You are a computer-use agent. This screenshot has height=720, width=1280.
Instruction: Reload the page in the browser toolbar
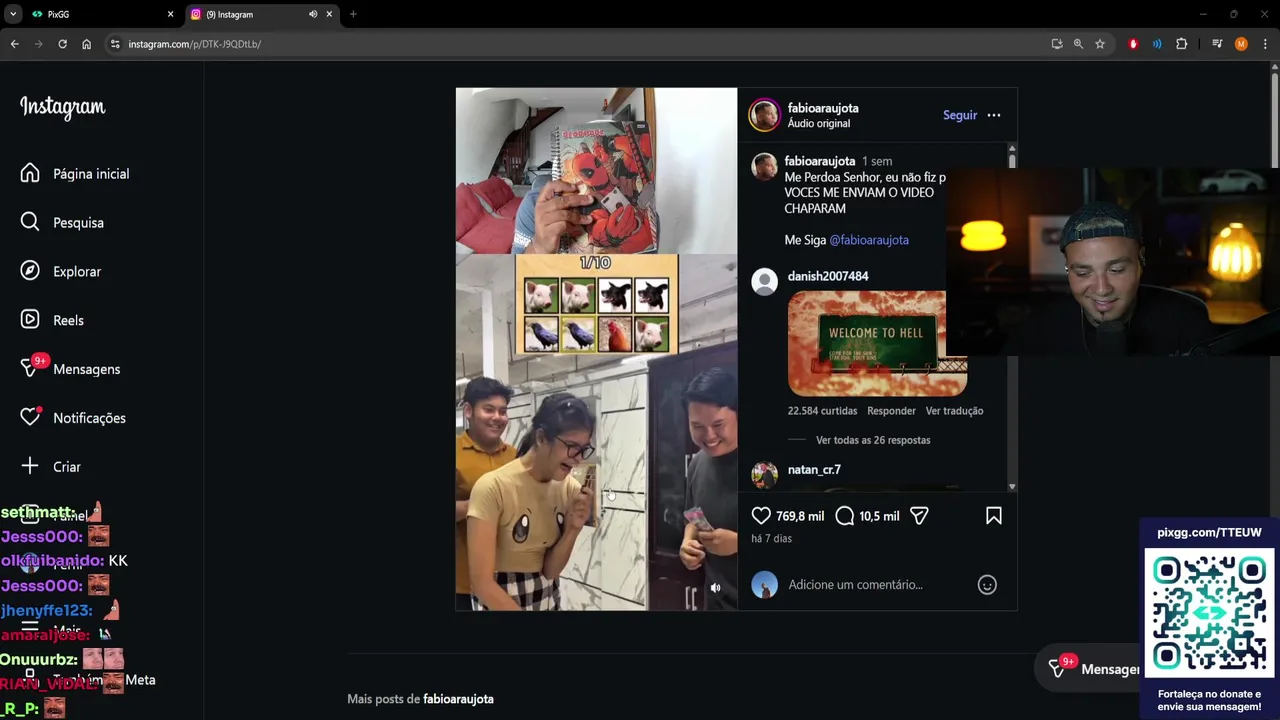click(x=62, y=44)
